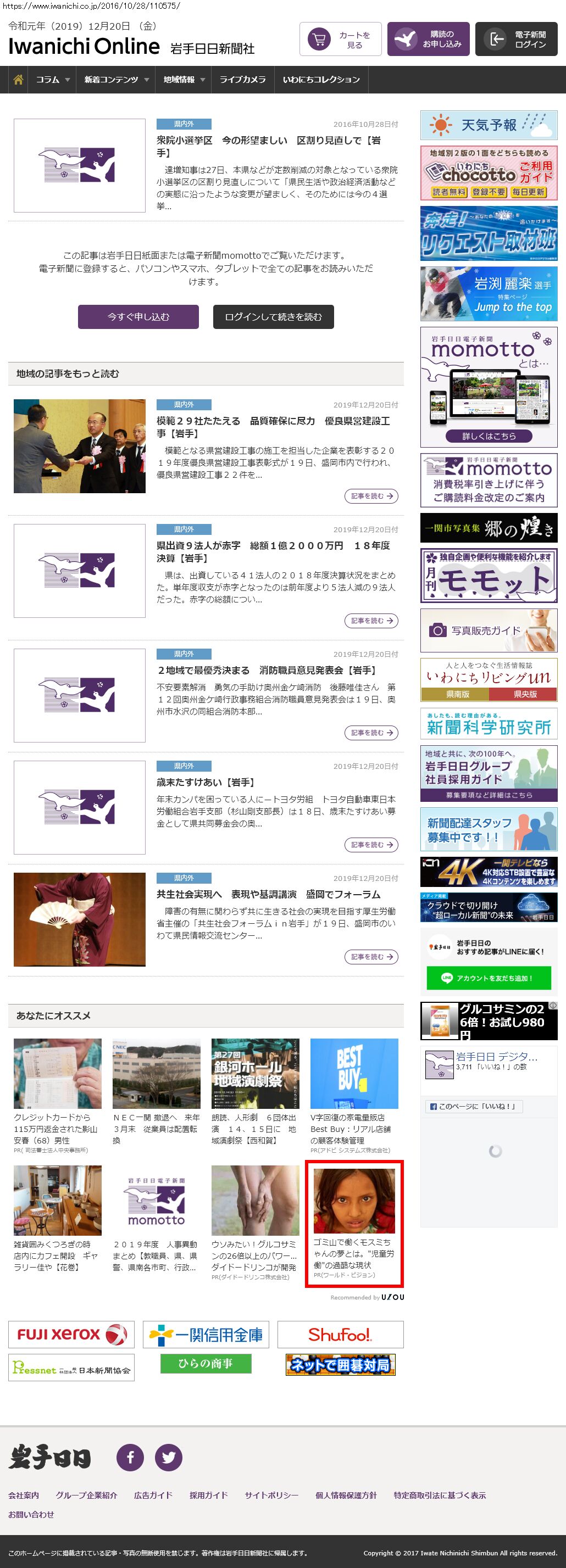Open the 写真販売ガイド banner
Screen dimensions: 566x1568
tap(489, 630)
